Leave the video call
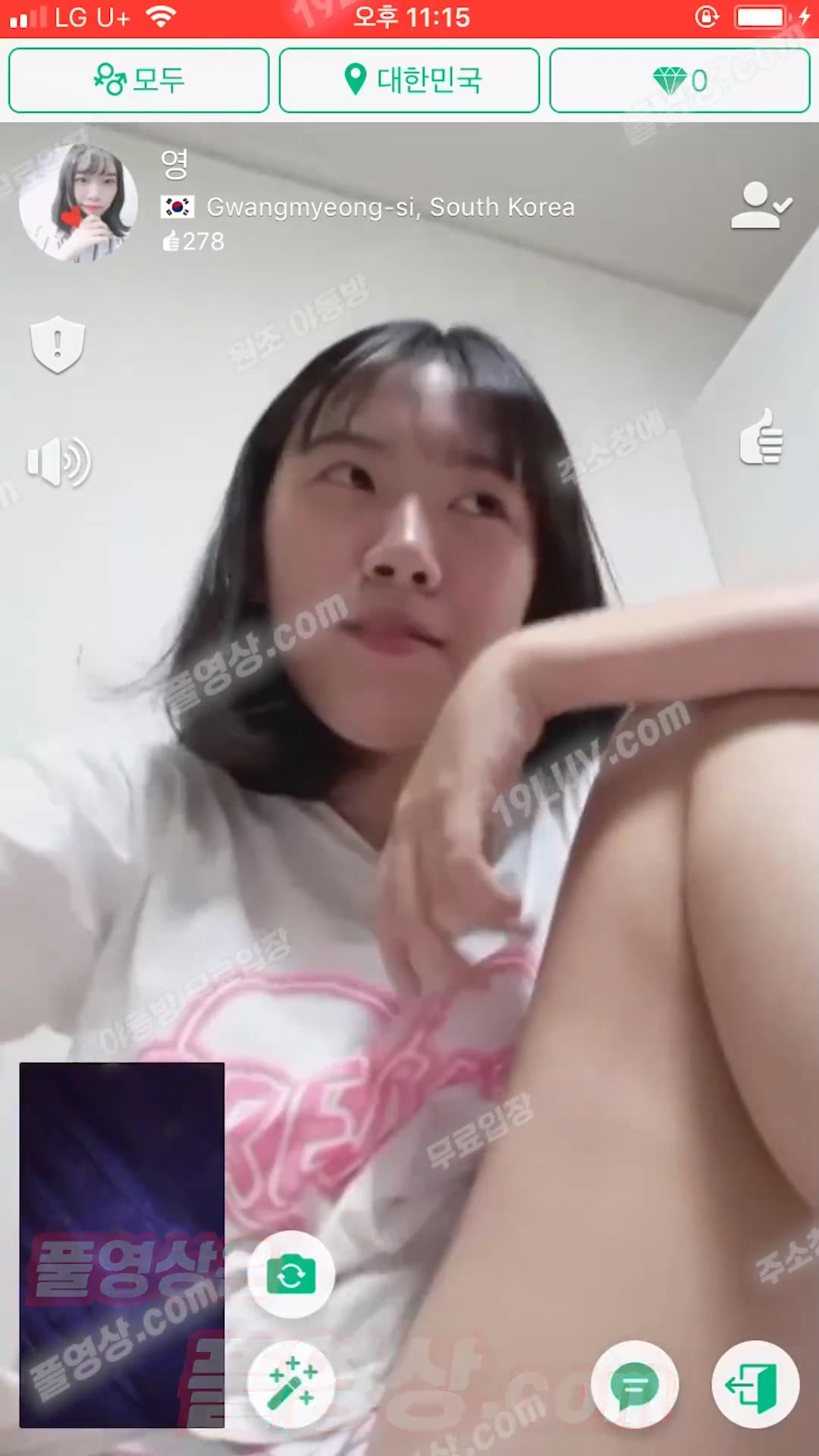The height and width of the screenshot is (1456, 819). click(x=755, y=1385)
